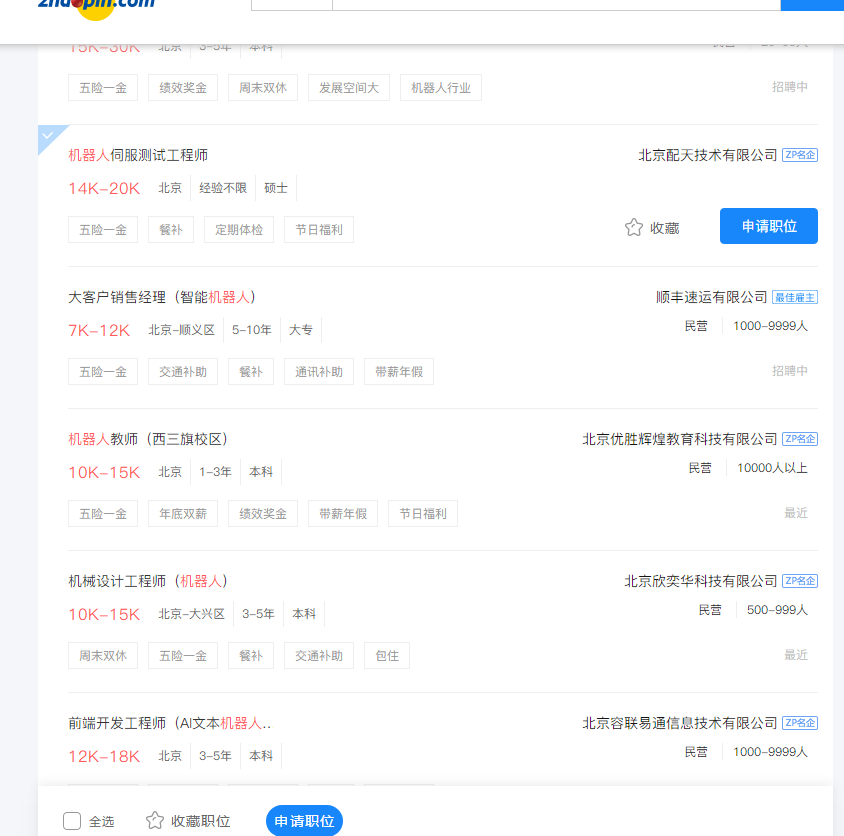844x836 pixels.
Task: Open 机器人伺服测试工程师 job listing
Action: (138, 155)
